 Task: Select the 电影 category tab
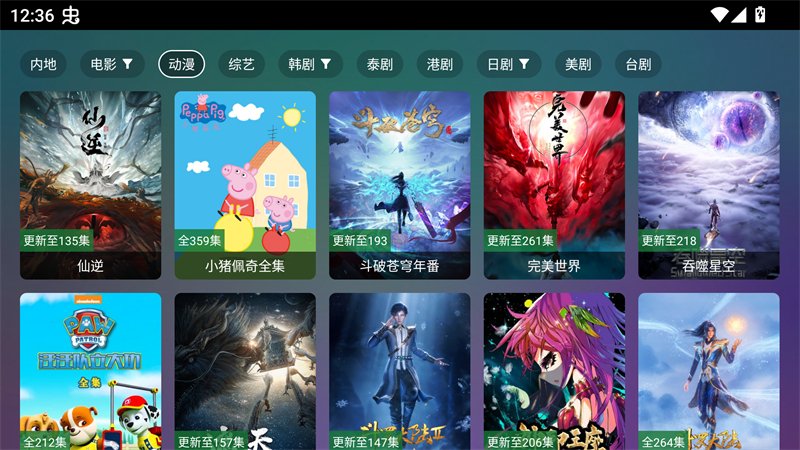tap(111, 64)
